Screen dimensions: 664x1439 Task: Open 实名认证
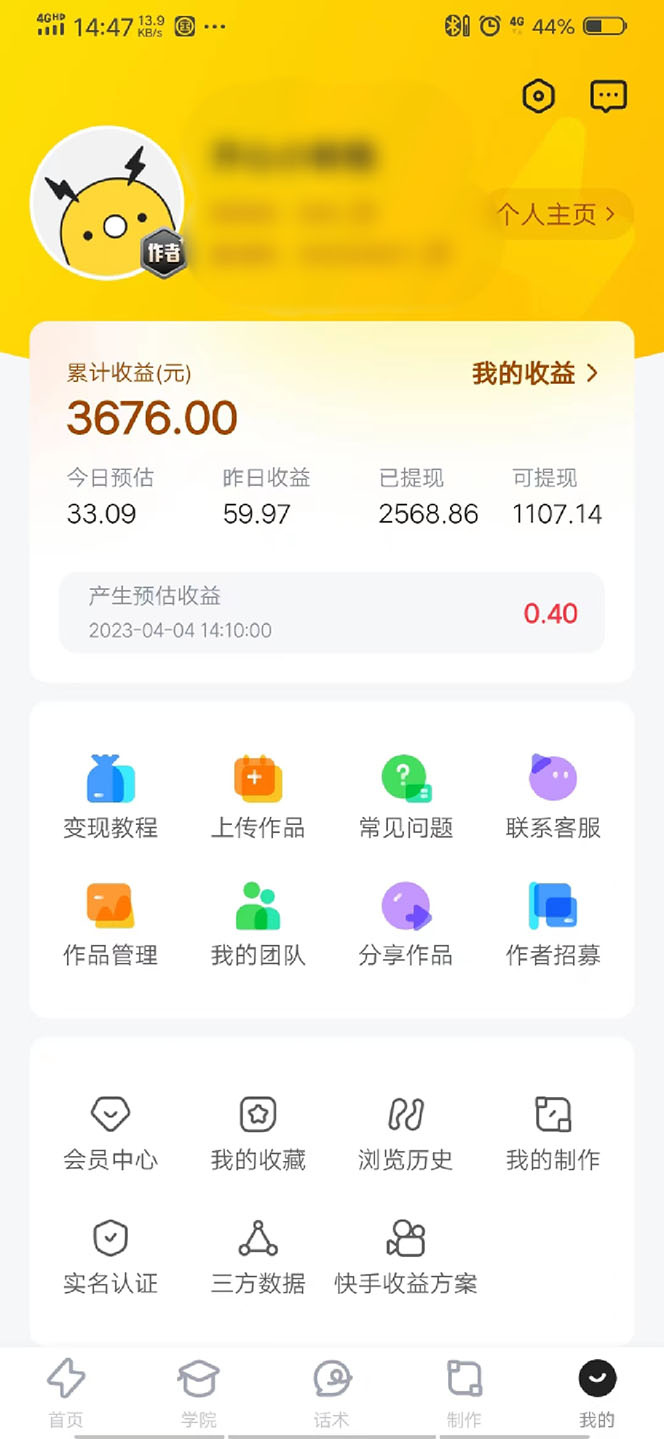point(111,1256)
